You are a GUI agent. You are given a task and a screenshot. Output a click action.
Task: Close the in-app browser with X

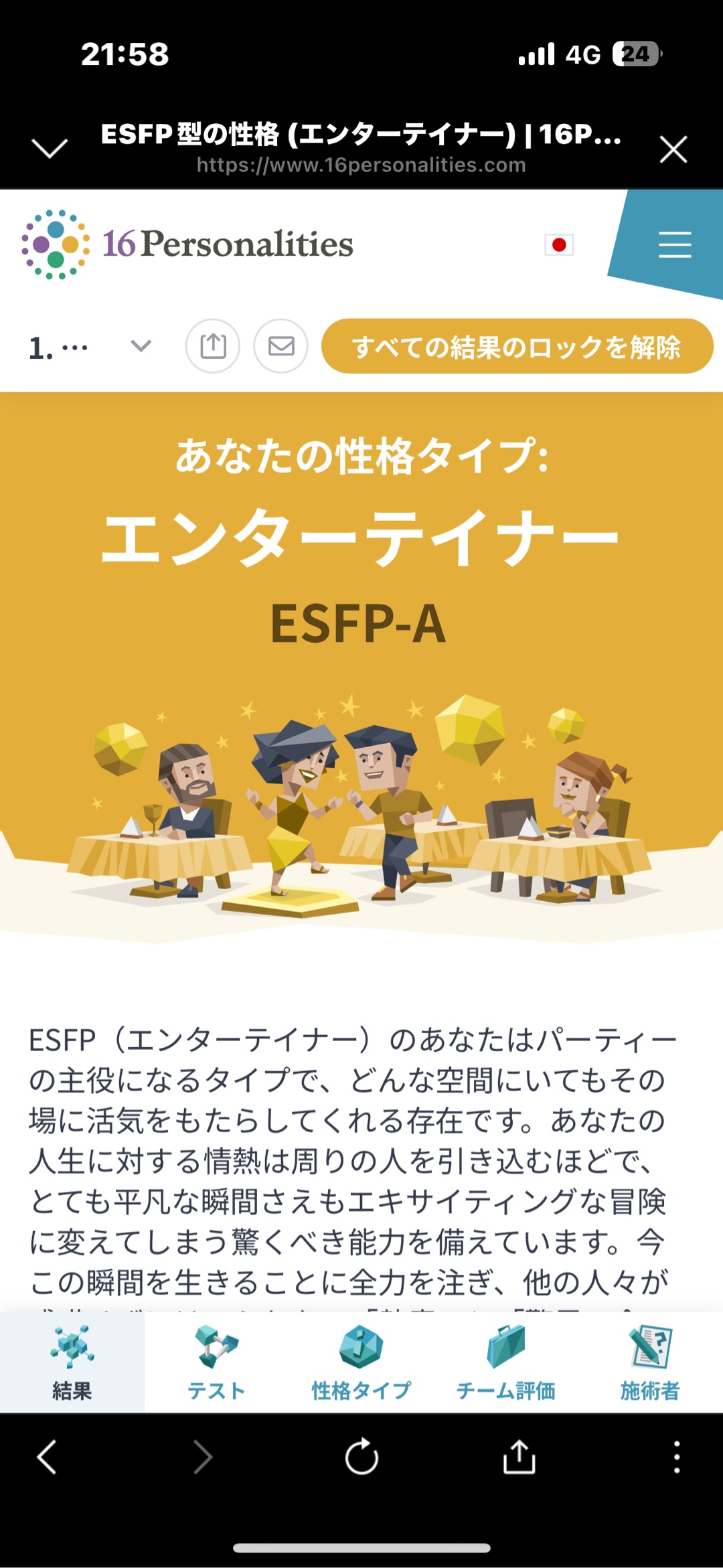click(673, 149)
